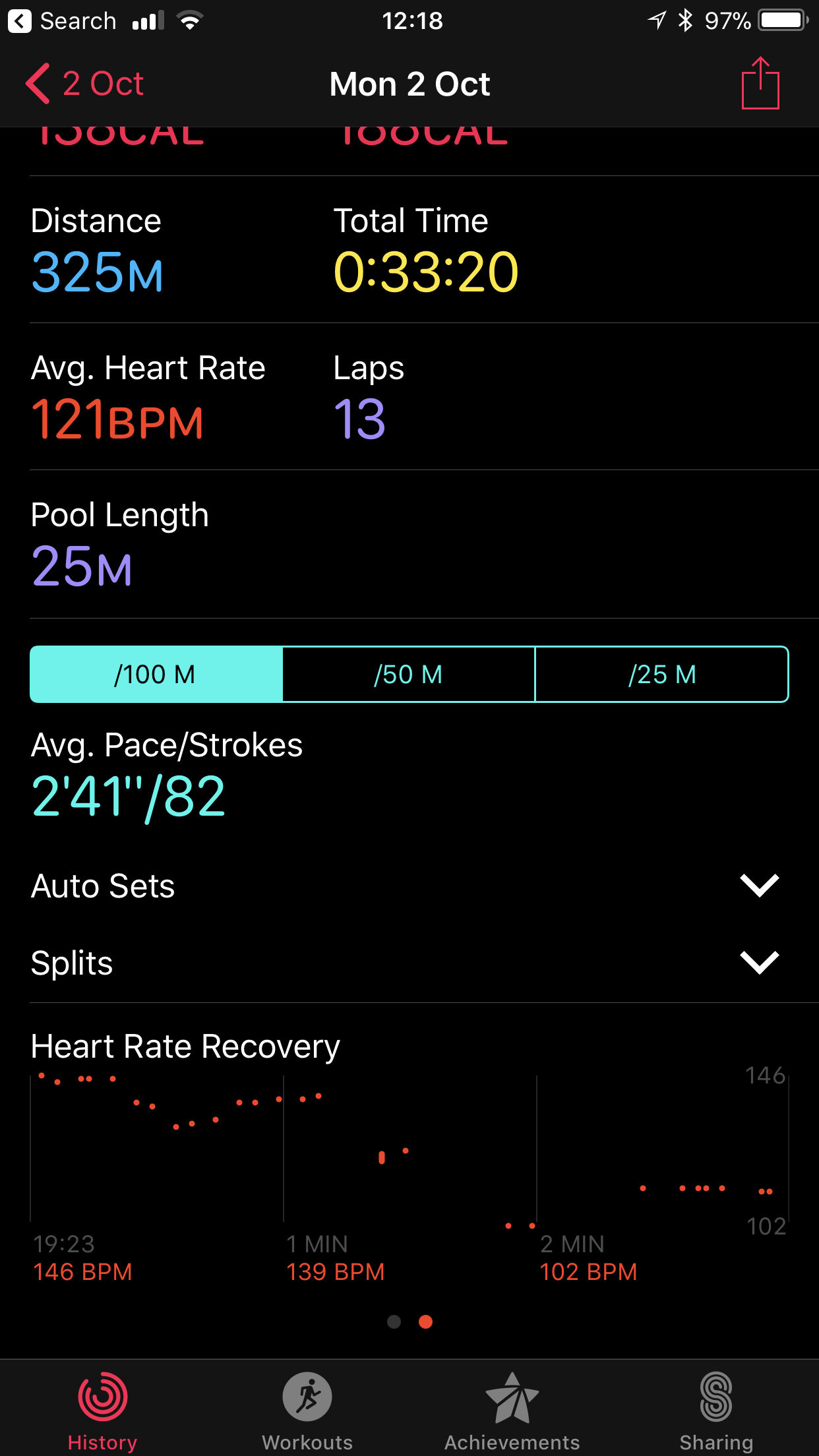Switch pace view to /25 M
The image size is (819, 1456).
click(661, 675)
